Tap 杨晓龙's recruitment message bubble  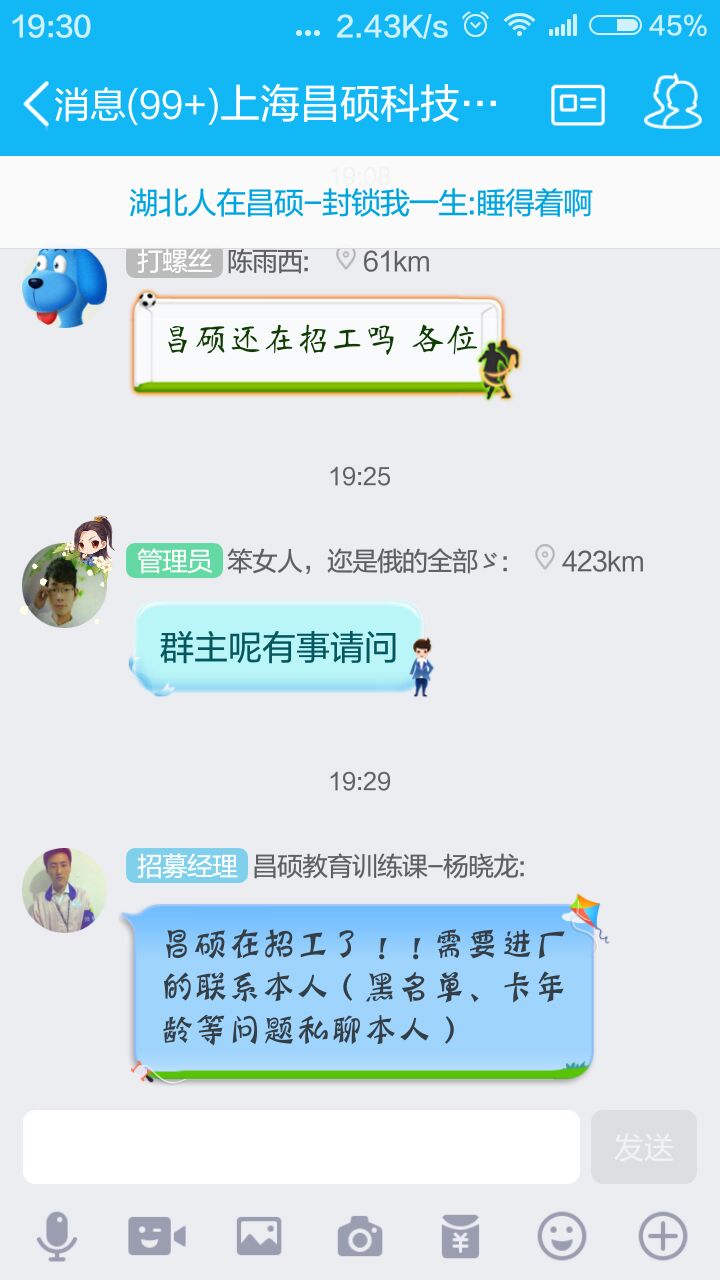coord(362,987)
